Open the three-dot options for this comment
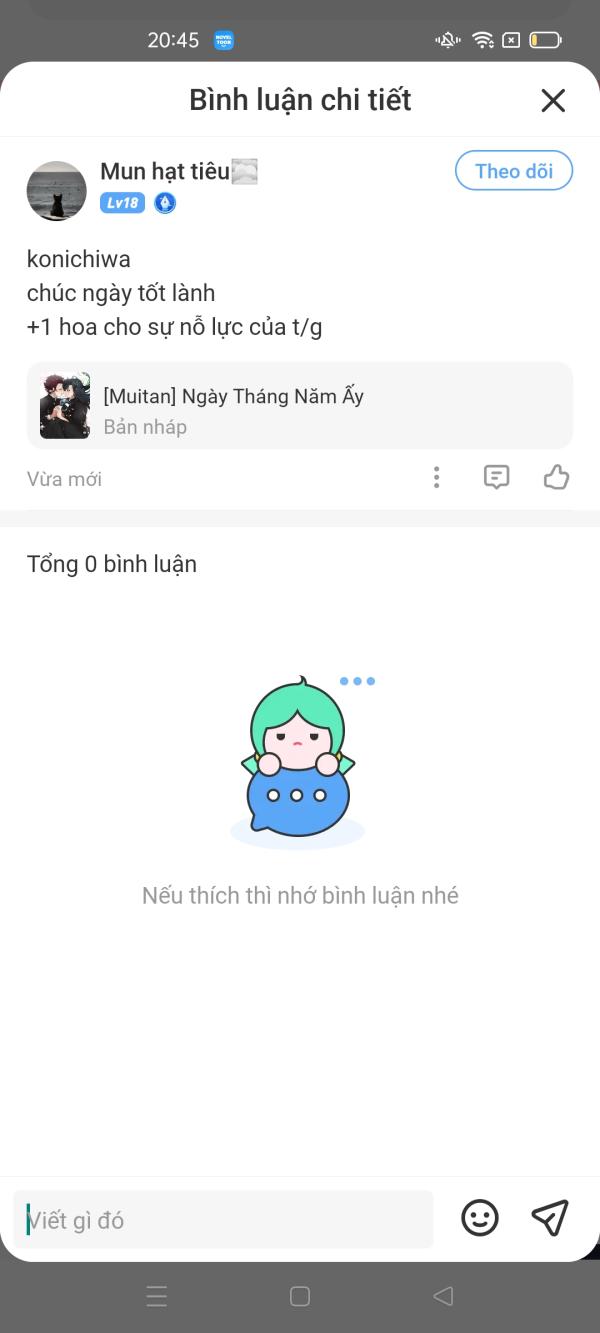Viewport: 600px width, 1333px height. coord(436,478)
